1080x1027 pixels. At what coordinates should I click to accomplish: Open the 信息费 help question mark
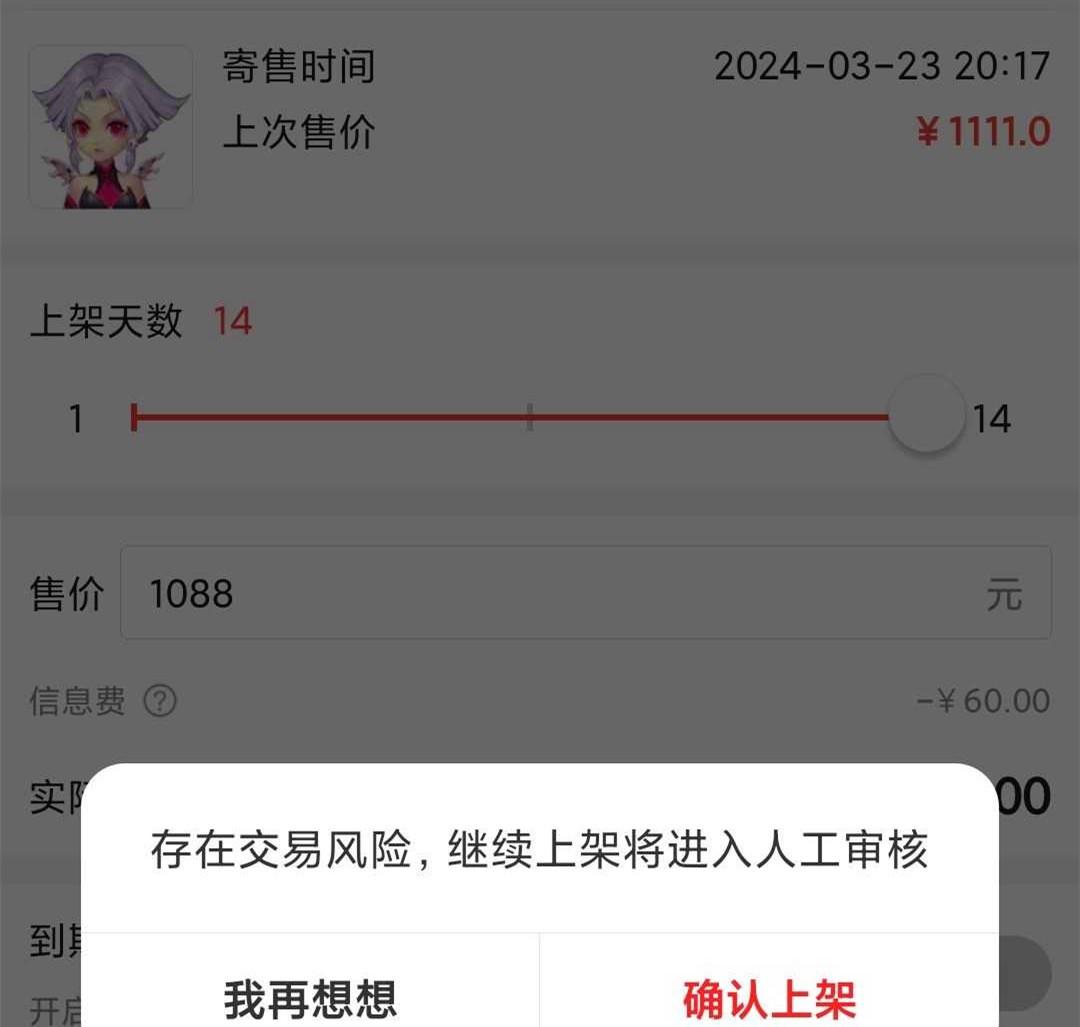[160, 701]
